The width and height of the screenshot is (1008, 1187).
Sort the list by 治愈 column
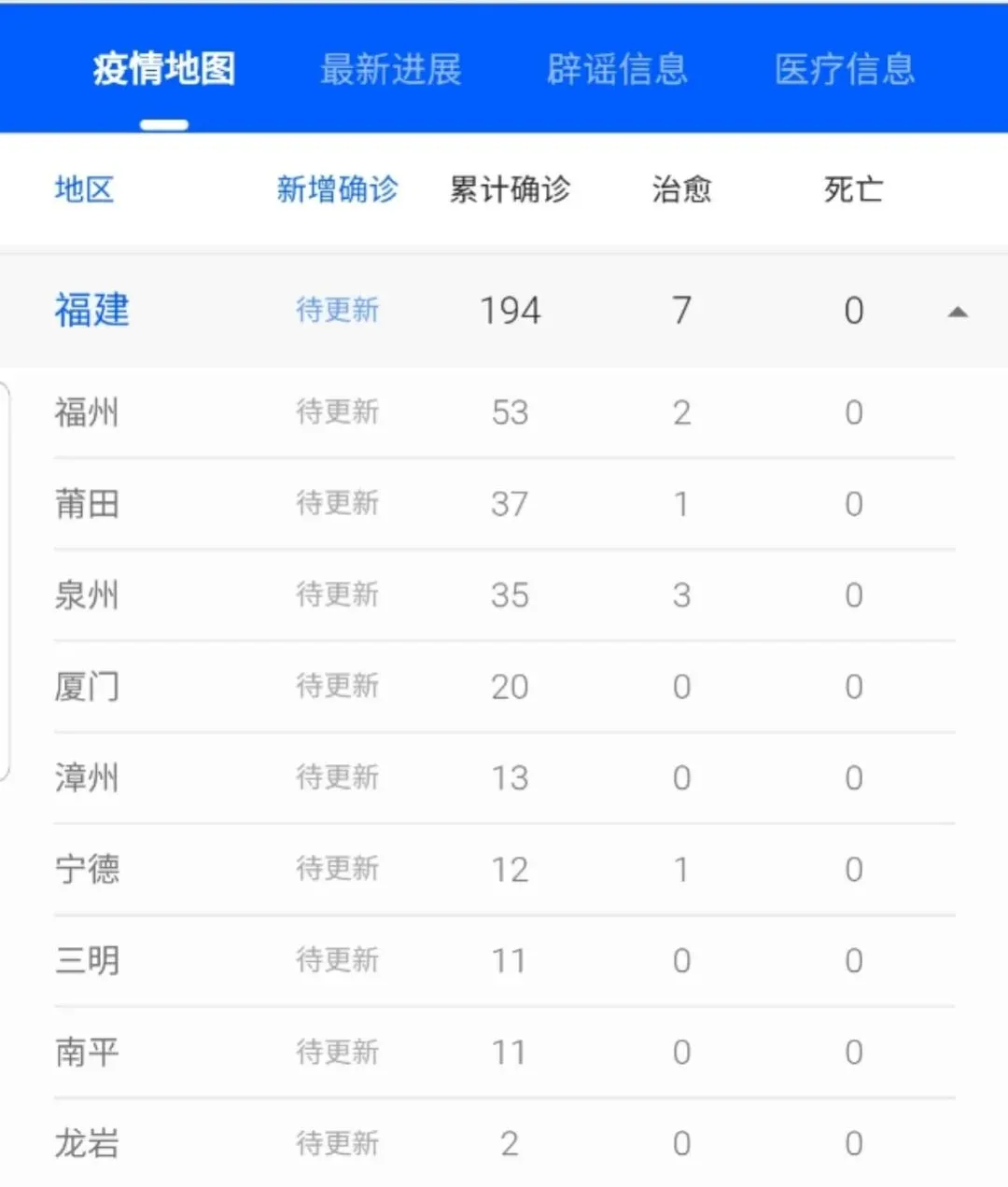[682, 189]
